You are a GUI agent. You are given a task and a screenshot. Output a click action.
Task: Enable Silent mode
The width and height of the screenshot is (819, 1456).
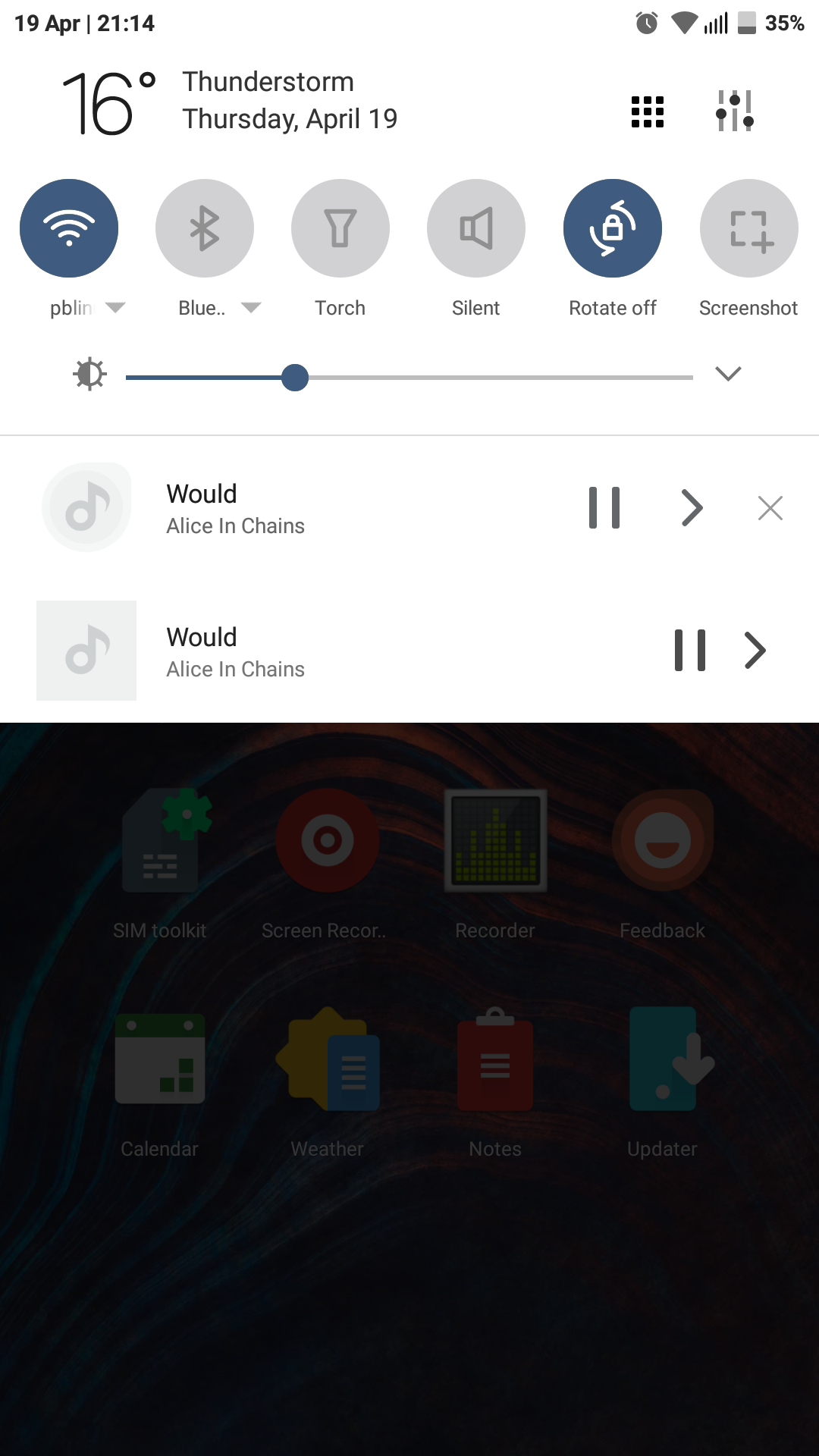(x=476, y=228)
